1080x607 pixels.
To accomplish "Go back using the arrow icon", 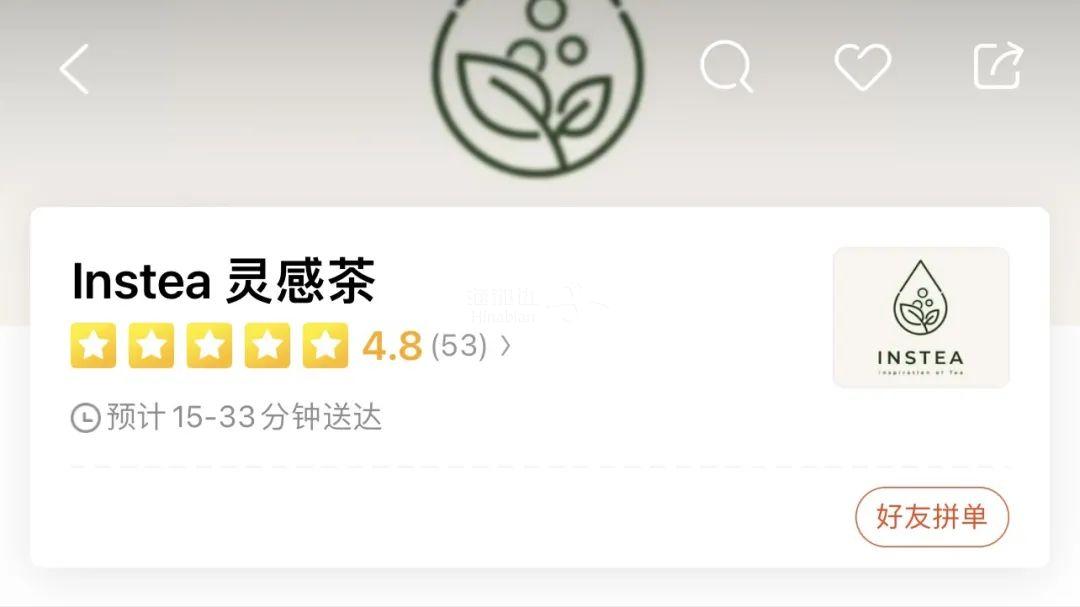I will coord(75,69).
